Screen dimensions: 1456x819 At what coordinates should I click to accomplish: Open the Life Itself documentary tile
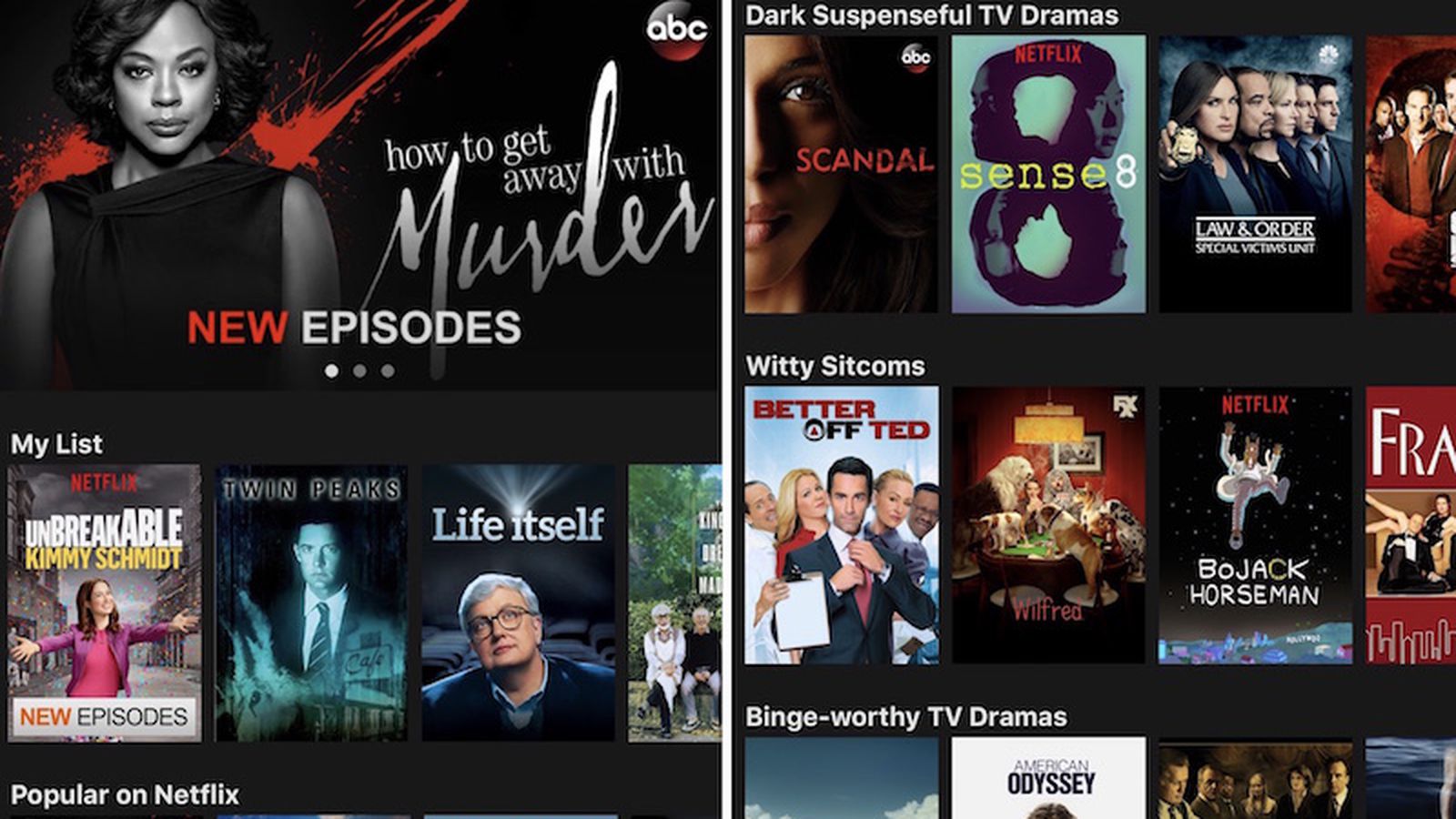pos(518,602)
